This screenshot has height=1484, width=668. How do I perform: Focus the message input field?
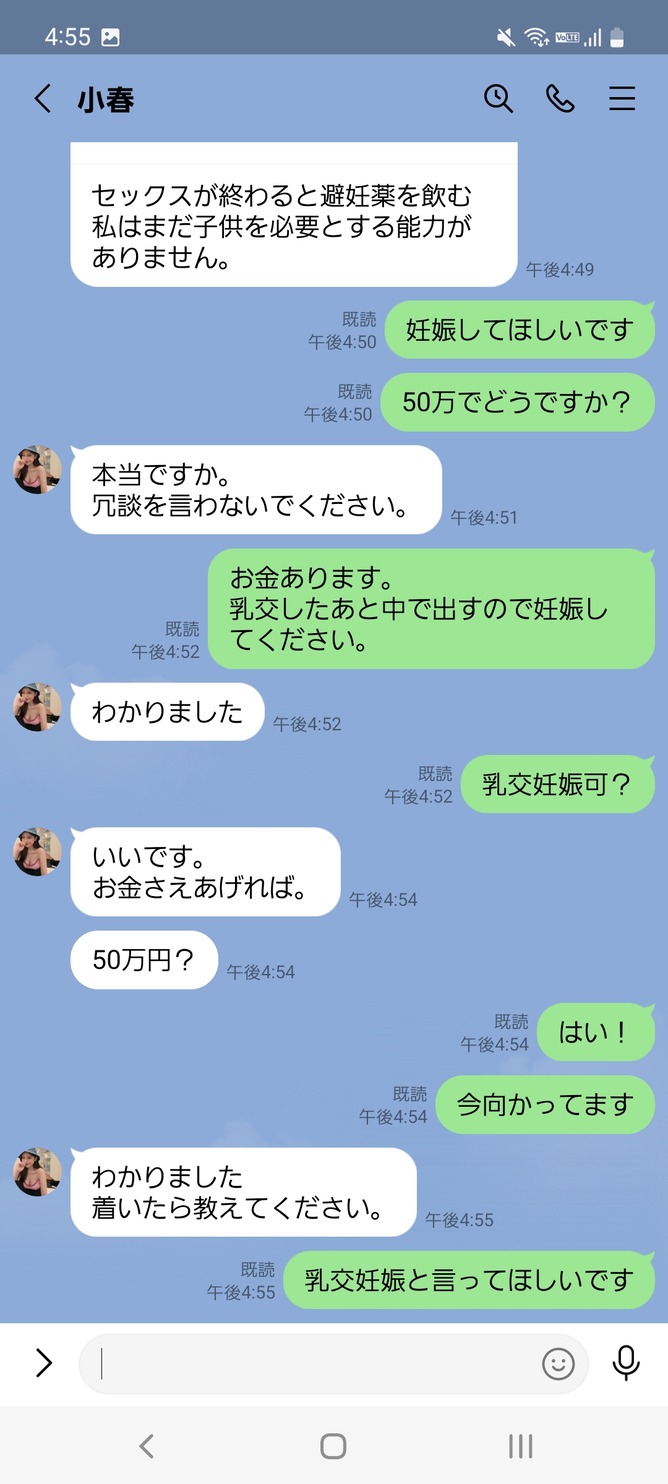(x=310, y=1363)
